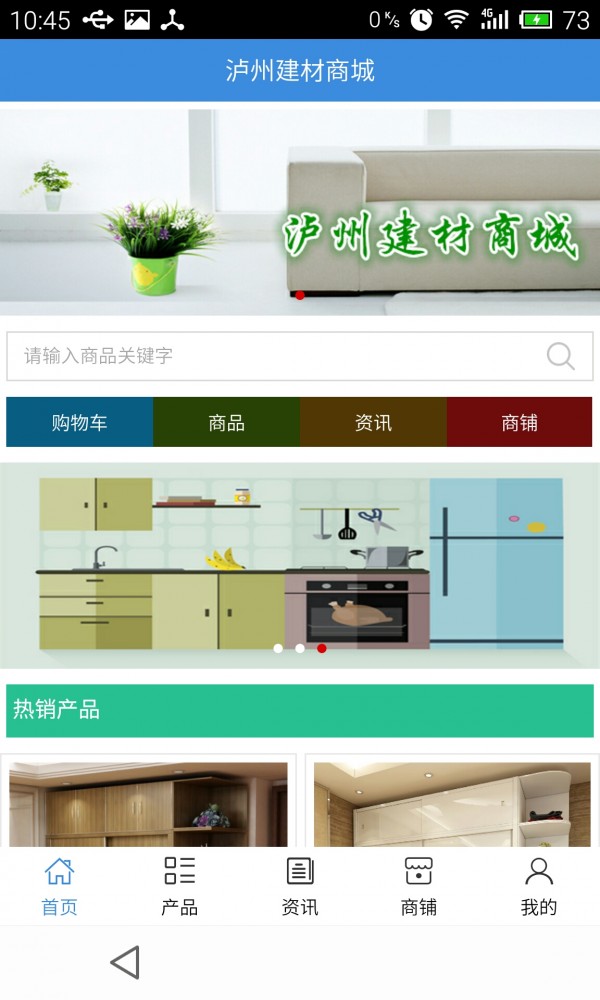Open the dark brown 资讯 button

pyautogui.click(x=373, y=422)
